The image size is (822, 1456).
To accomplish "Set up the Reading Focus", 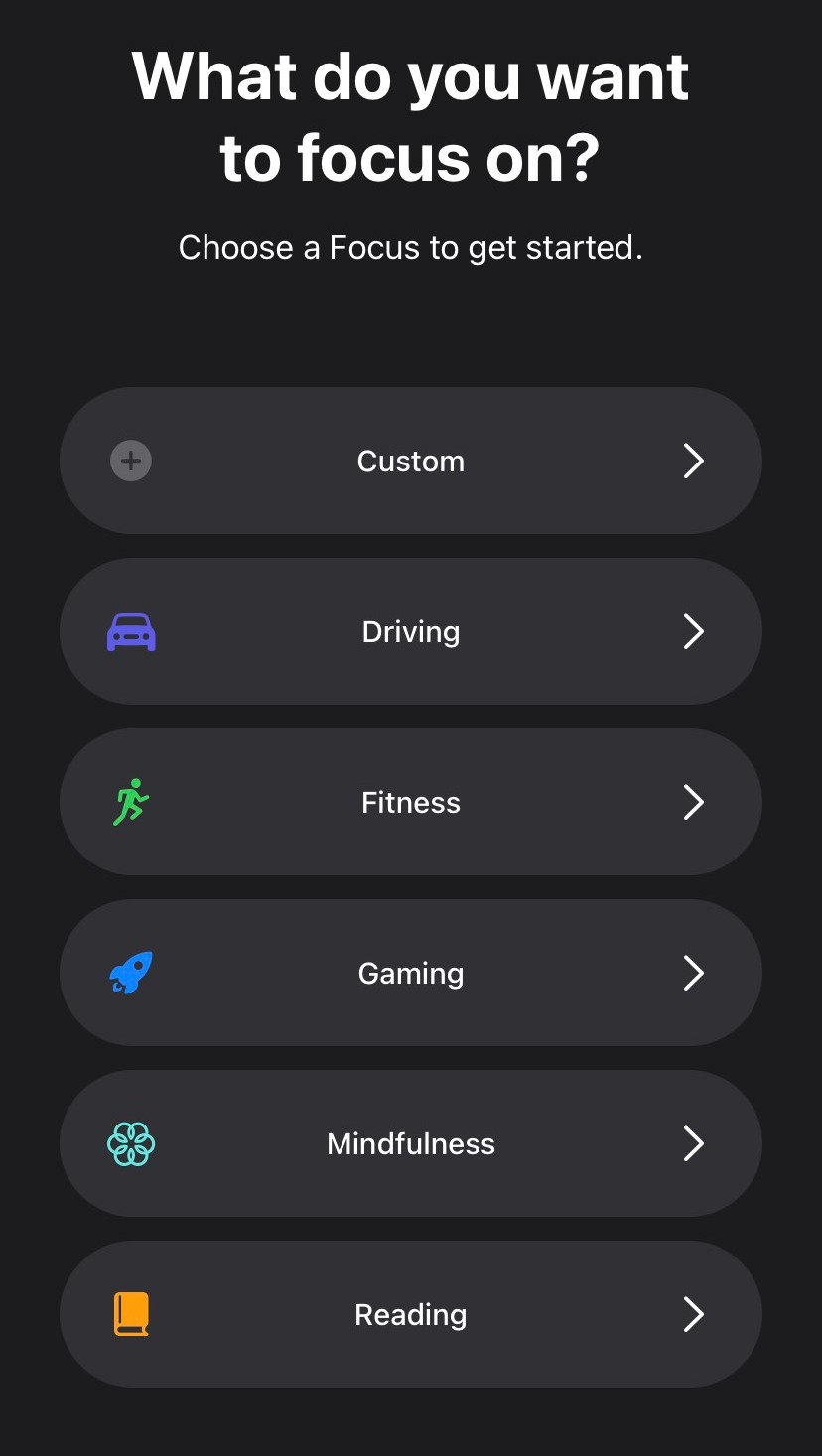I will pos(411,1314).
